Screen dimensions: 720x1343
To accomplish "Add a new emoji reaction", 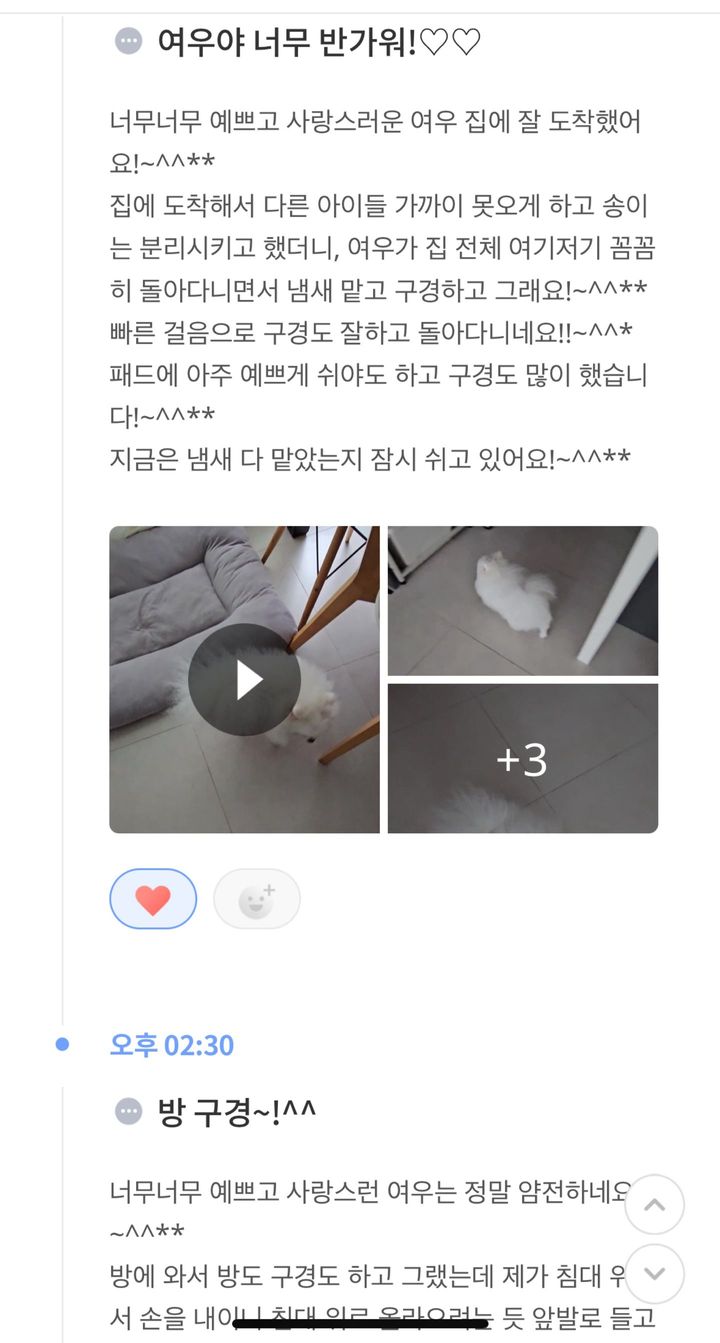I will (x=256, y=899).
